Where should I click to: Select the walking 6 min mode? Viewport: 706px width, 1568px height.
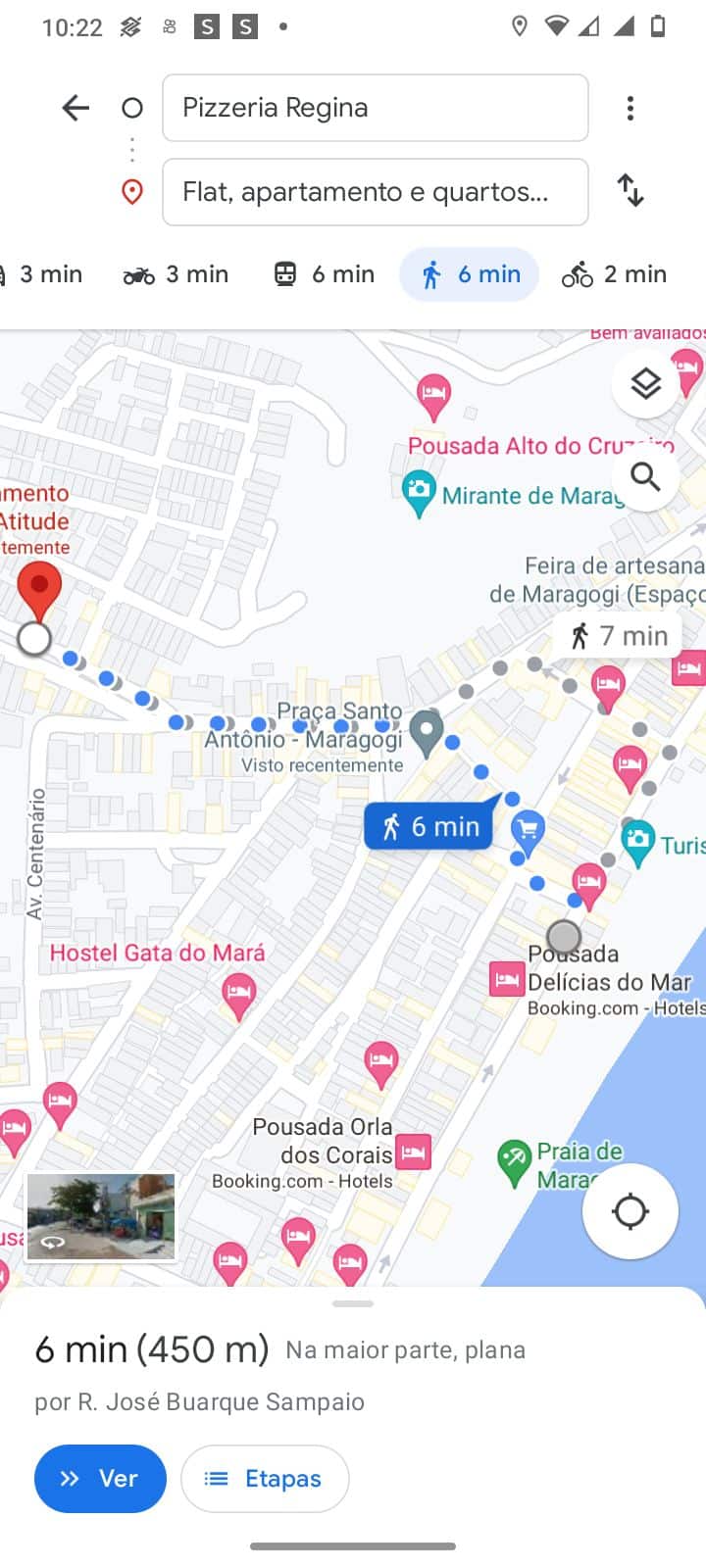tap(469, 274)
